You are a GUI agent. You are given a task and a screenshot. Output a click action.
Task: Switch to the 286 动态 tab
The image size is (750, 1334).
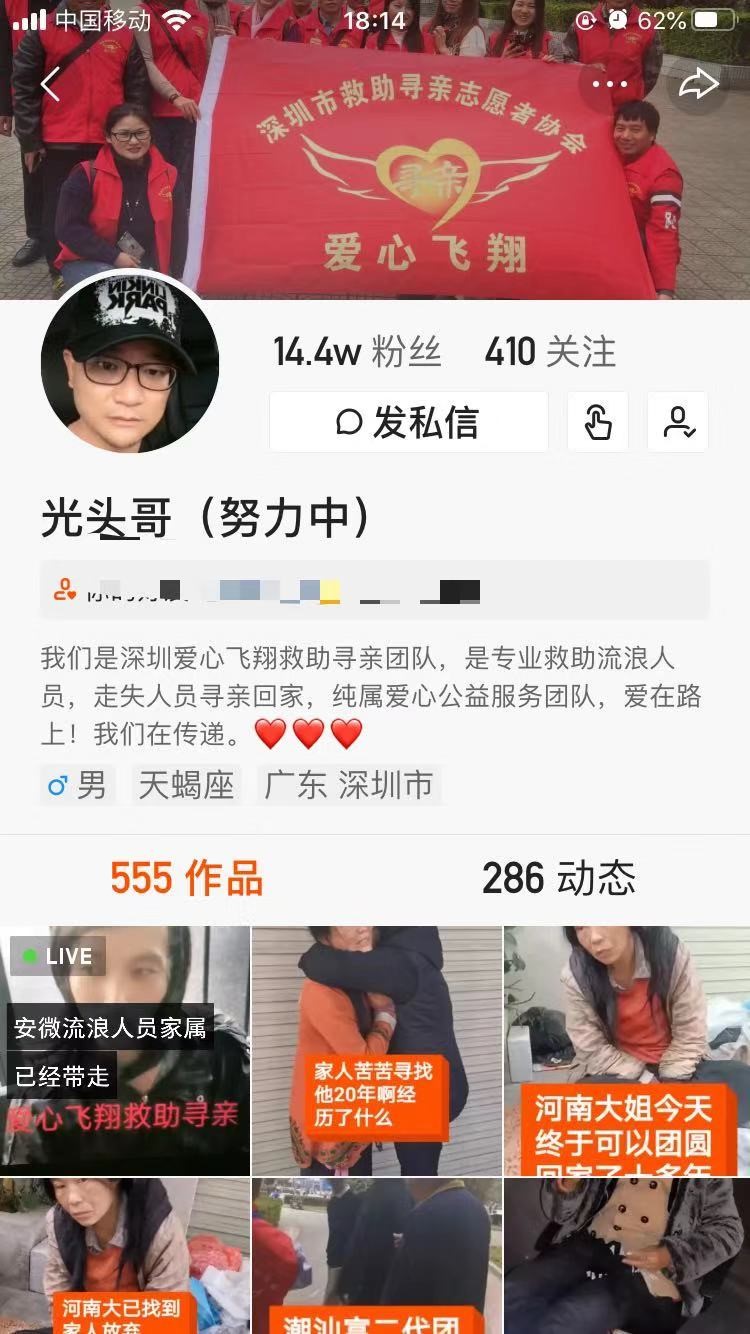(x=558, y=878)
